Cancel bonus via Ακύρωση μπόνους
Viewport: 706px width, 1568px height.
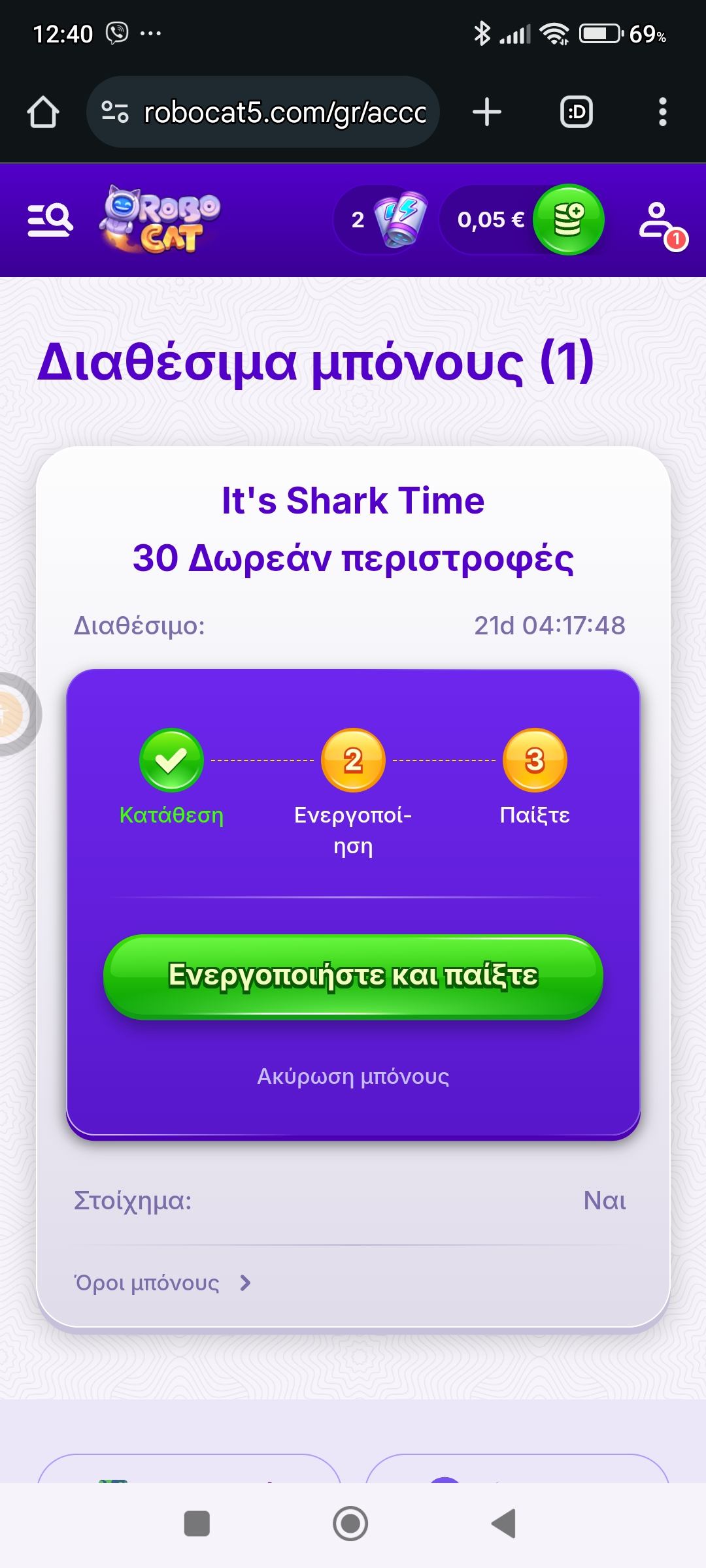pyautogui.click(x=353, y=1076)
